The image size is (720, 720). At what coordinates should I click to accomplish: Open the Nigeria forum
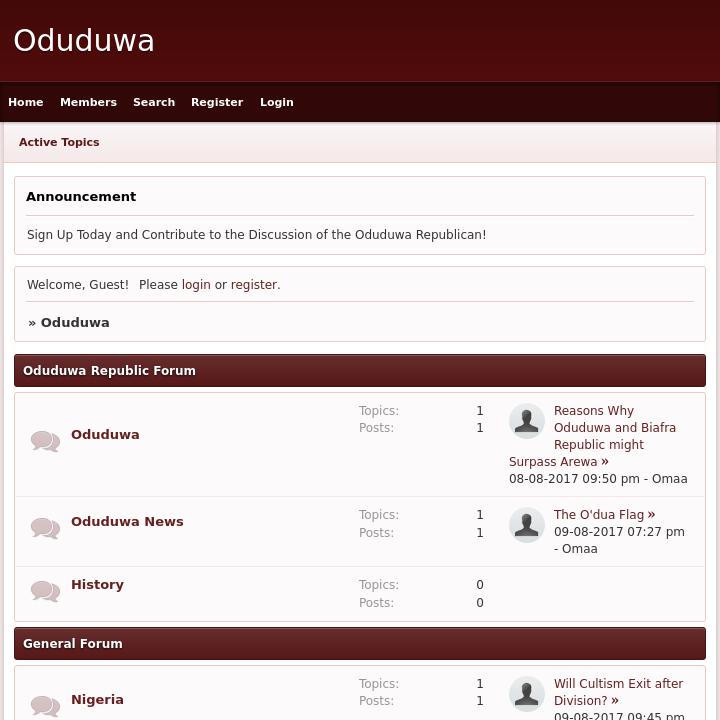coord(97,700)
